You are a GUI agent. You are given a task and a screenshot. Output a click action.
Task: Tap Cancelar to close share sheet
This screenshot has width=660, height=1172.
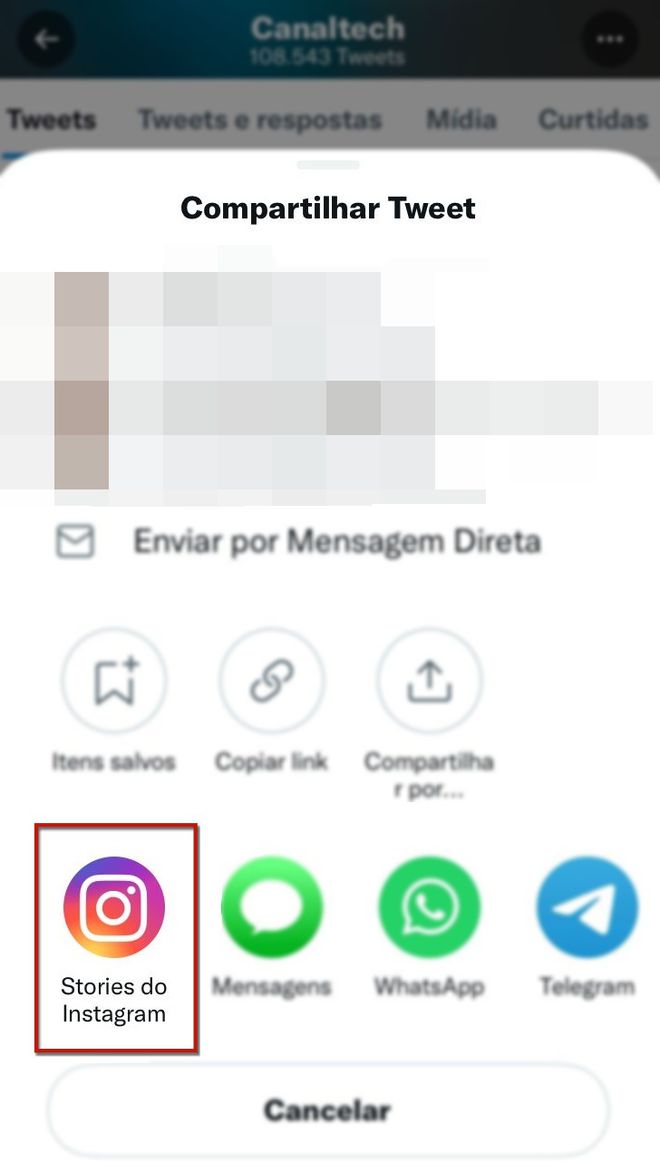tap(328, 1110)
